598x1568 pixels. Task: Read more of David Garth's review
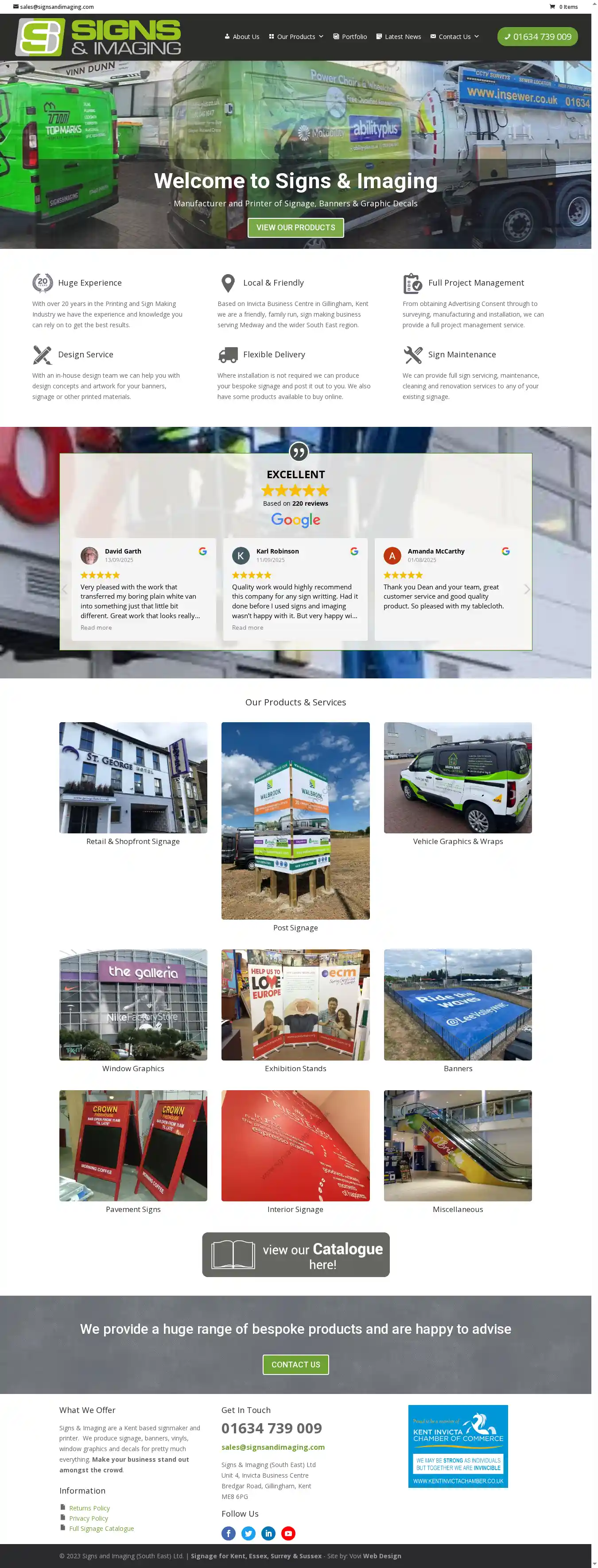click(96, 627)
